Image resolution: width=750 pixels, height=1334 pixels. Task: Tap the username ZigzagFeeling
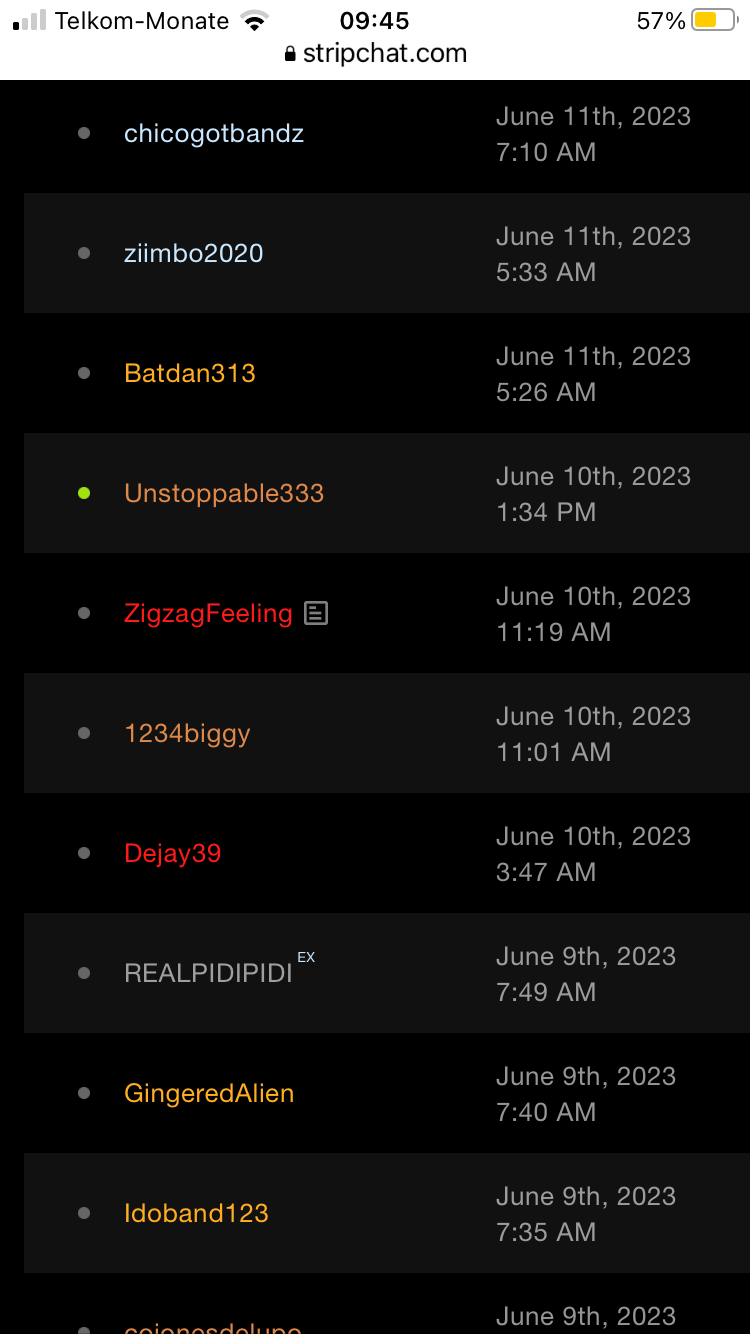[208, 613]
